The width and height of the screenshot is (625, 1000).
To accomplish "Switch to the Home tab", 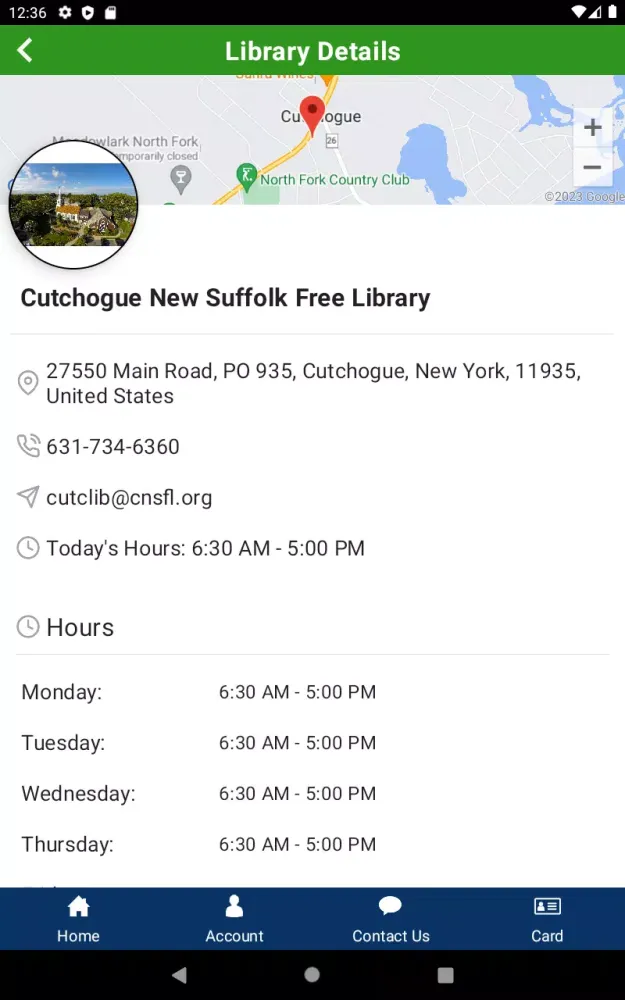I will (x=78, y=919).
